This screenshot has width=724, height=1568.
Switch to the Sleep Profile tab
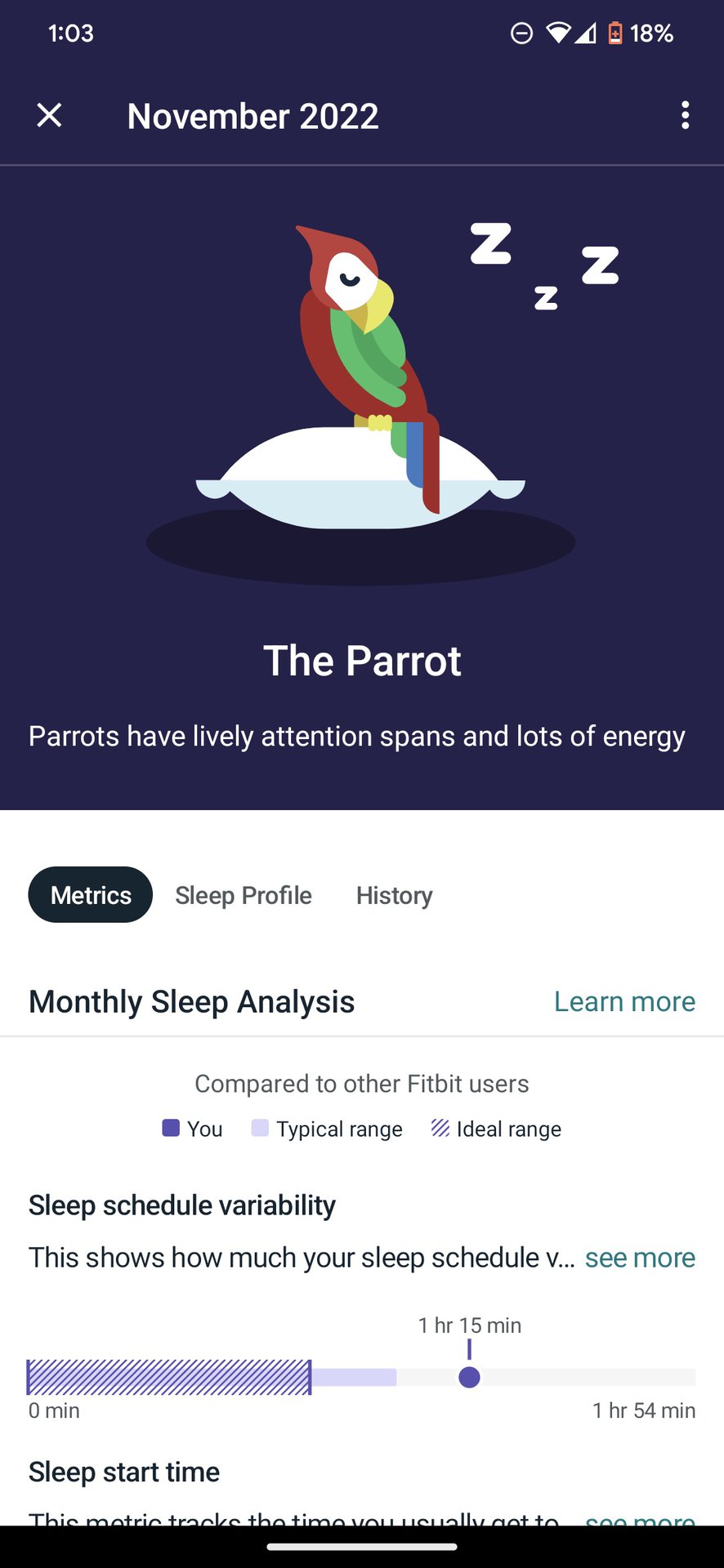244,895
